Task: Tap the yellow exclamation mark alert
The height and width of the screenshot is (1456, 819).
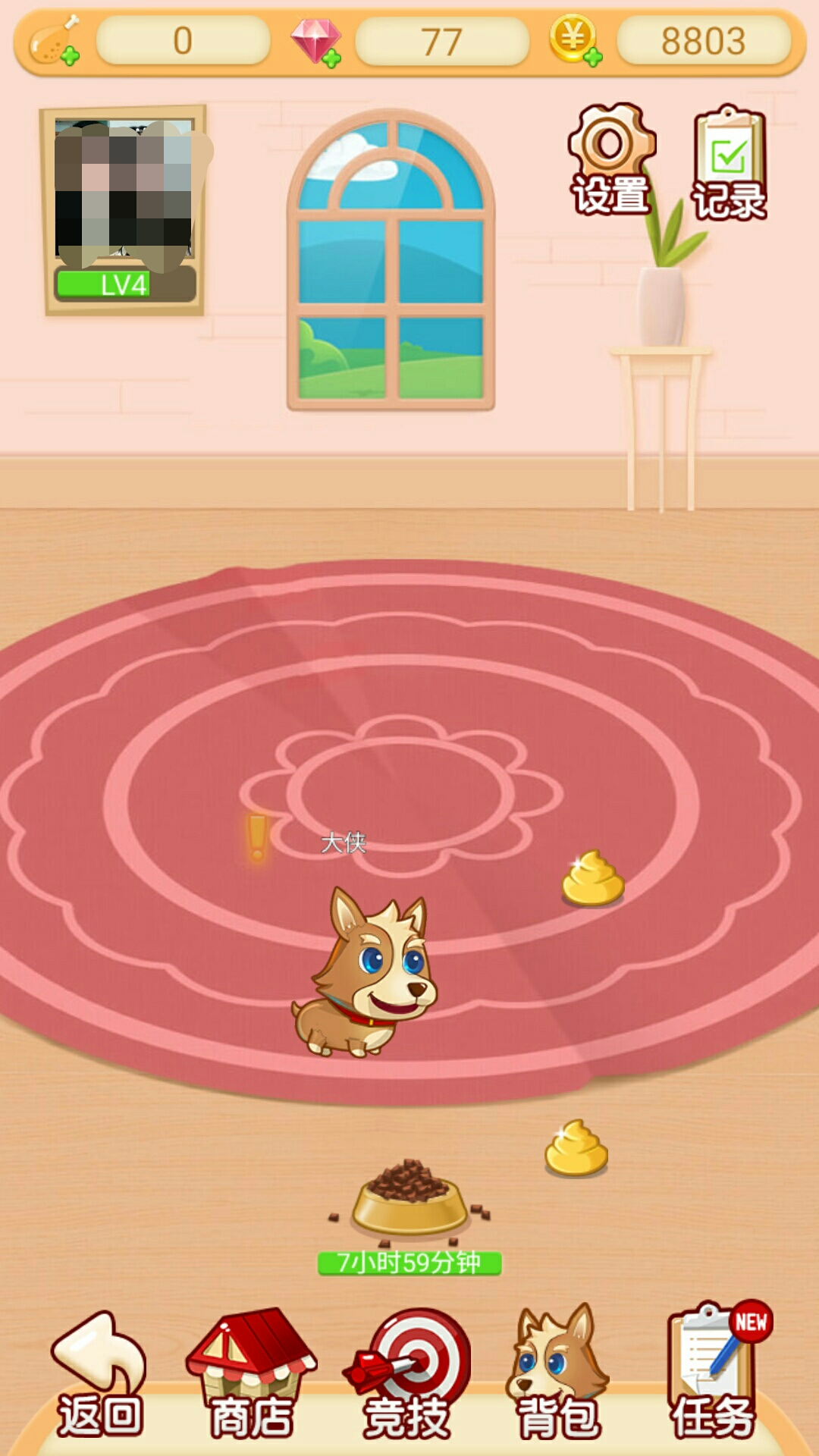Action: click(257, 838)
